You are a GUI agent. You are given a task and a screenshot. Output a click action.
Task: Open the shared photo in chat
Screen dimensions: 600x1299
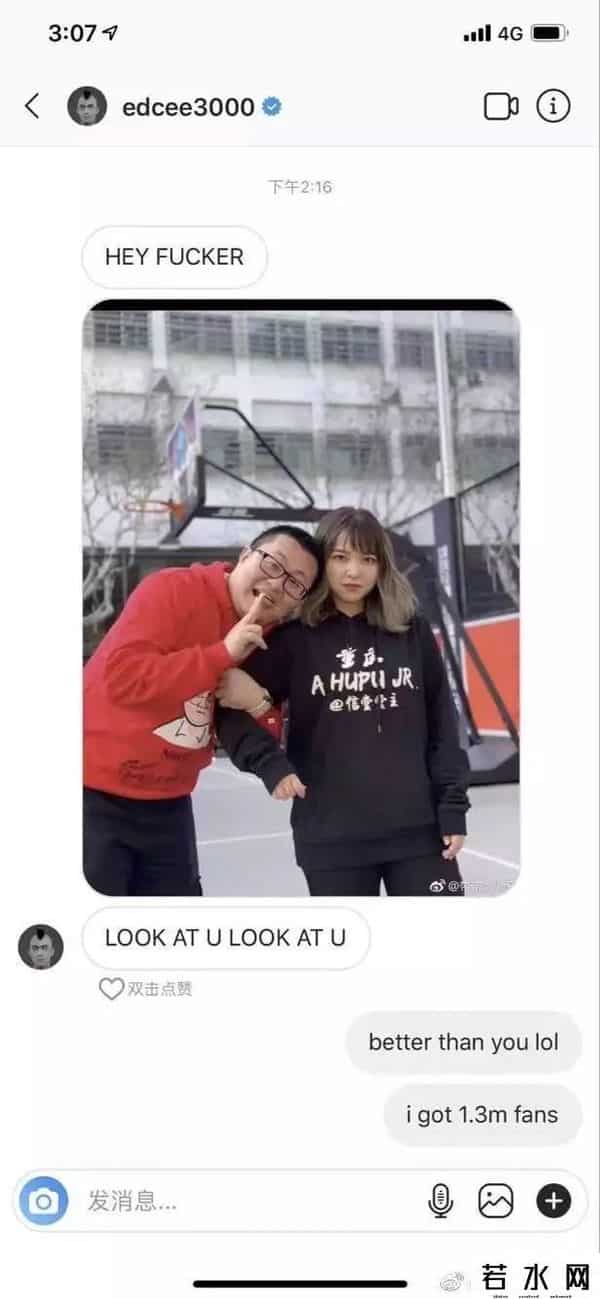(x=300, y=598)
